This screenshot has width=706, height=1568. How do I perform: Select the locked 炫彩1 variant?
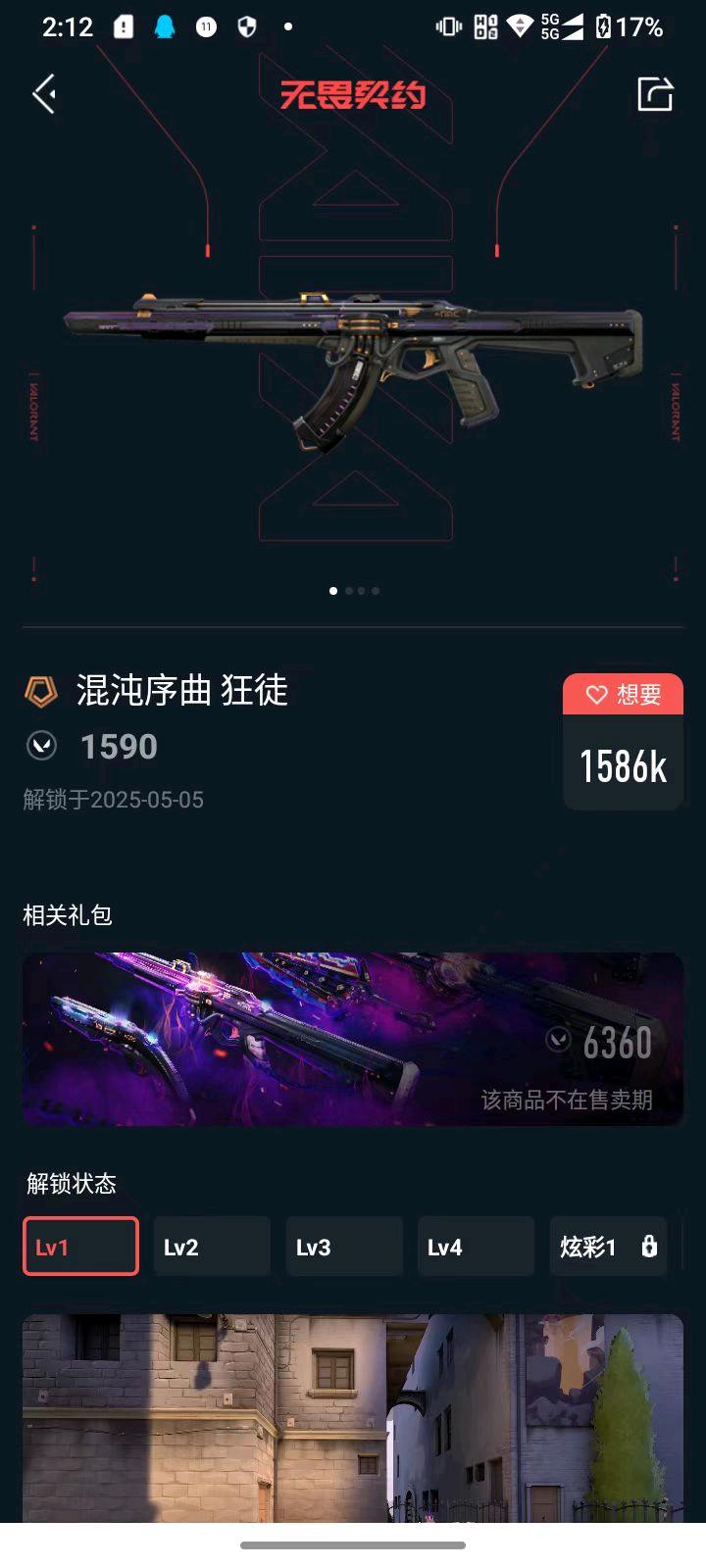click(x=608, y=1247)
